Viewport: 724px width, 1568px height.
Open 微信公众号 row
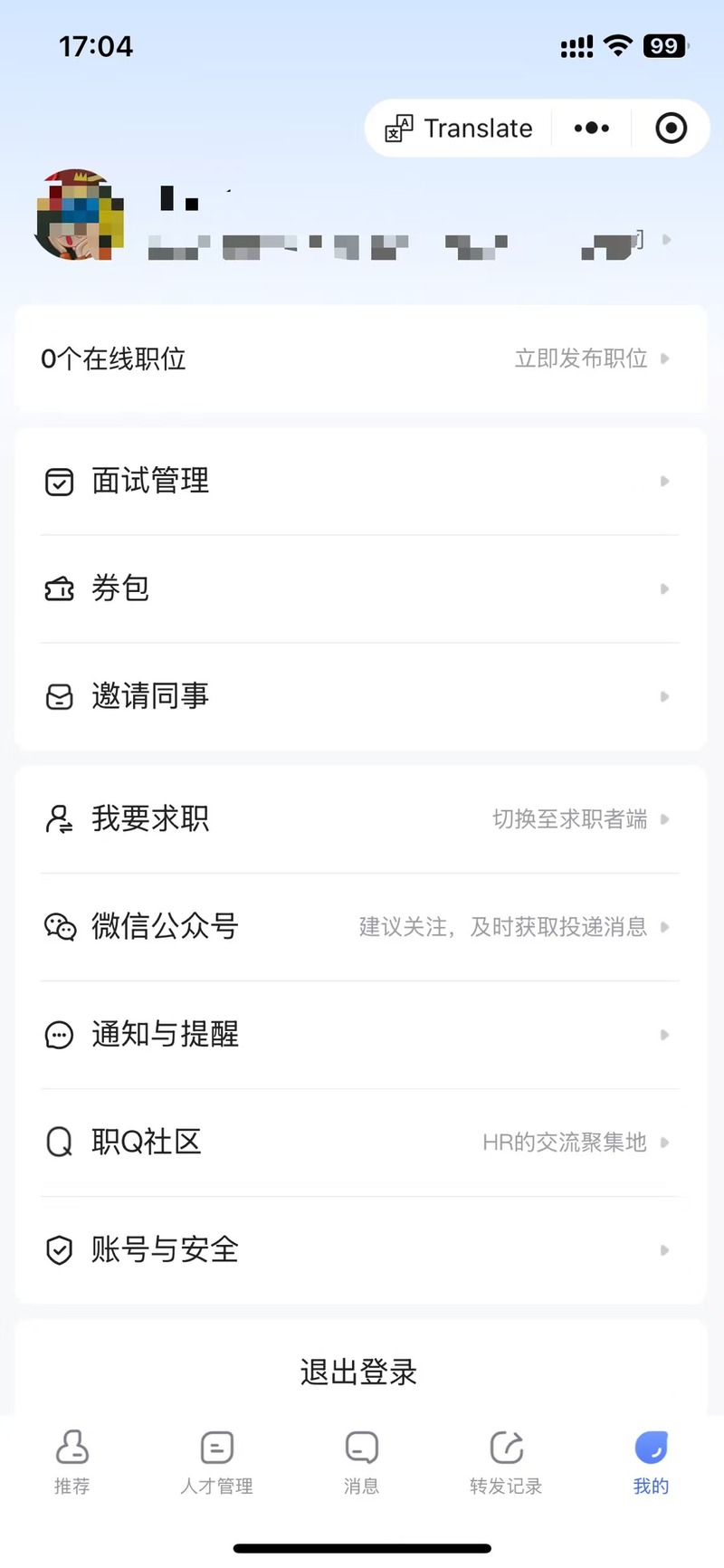tap(361, 927)
